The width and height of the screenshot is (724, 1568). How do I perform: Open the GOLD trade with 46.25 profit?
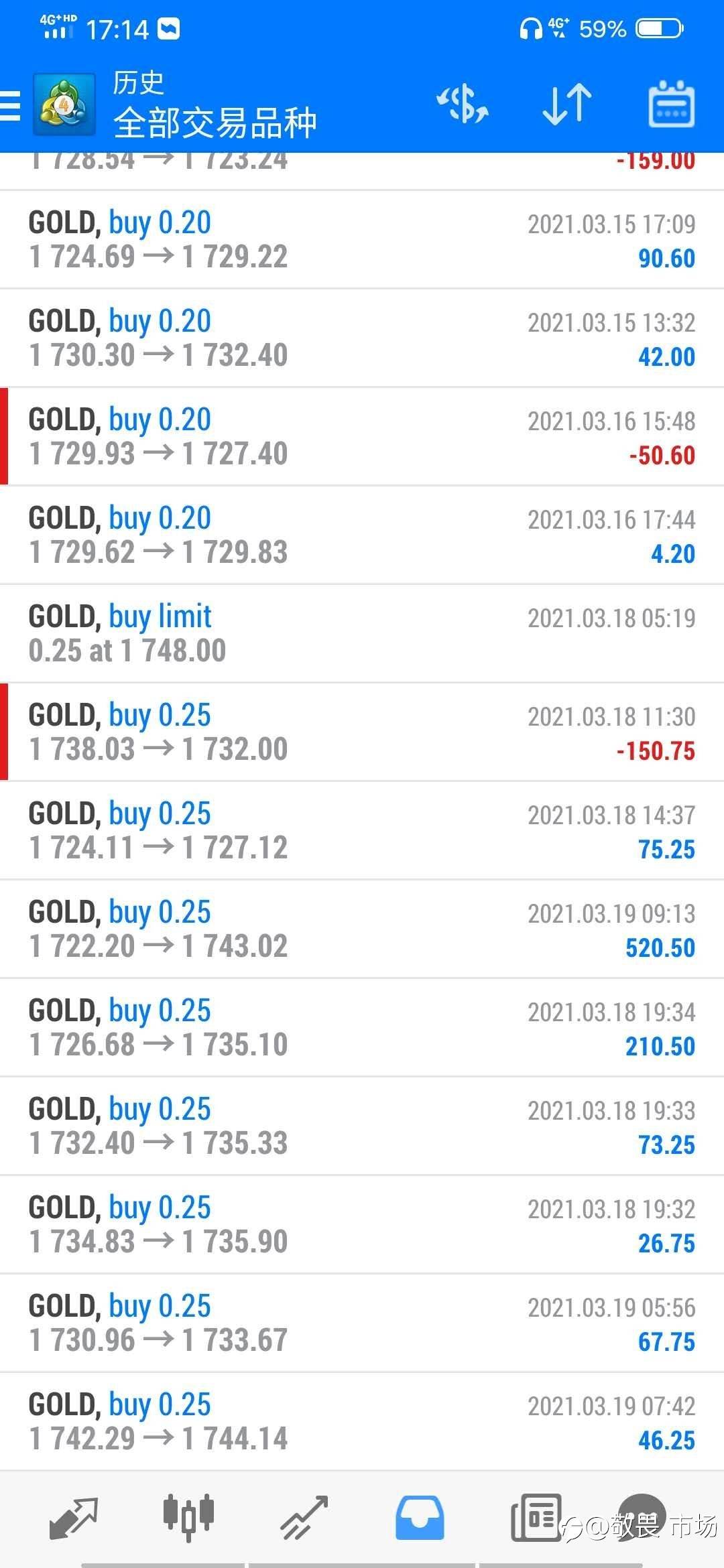(362, 1422)
